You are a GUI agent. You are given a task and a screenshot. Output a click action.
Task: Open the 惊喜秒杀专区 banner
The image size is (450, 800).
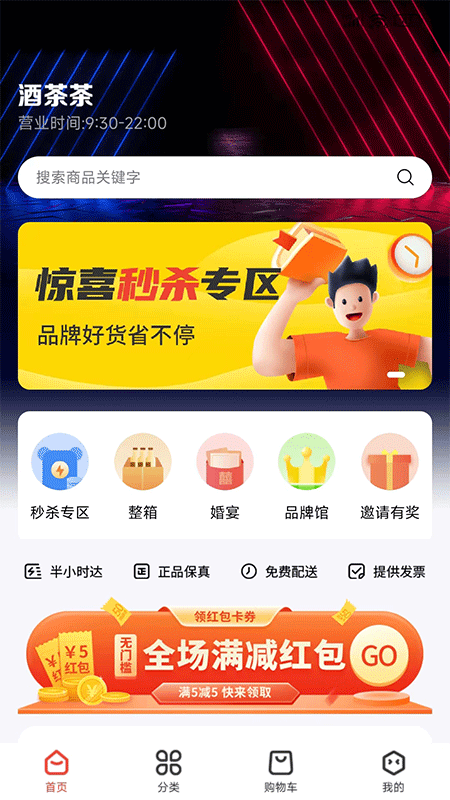[224, 306]
